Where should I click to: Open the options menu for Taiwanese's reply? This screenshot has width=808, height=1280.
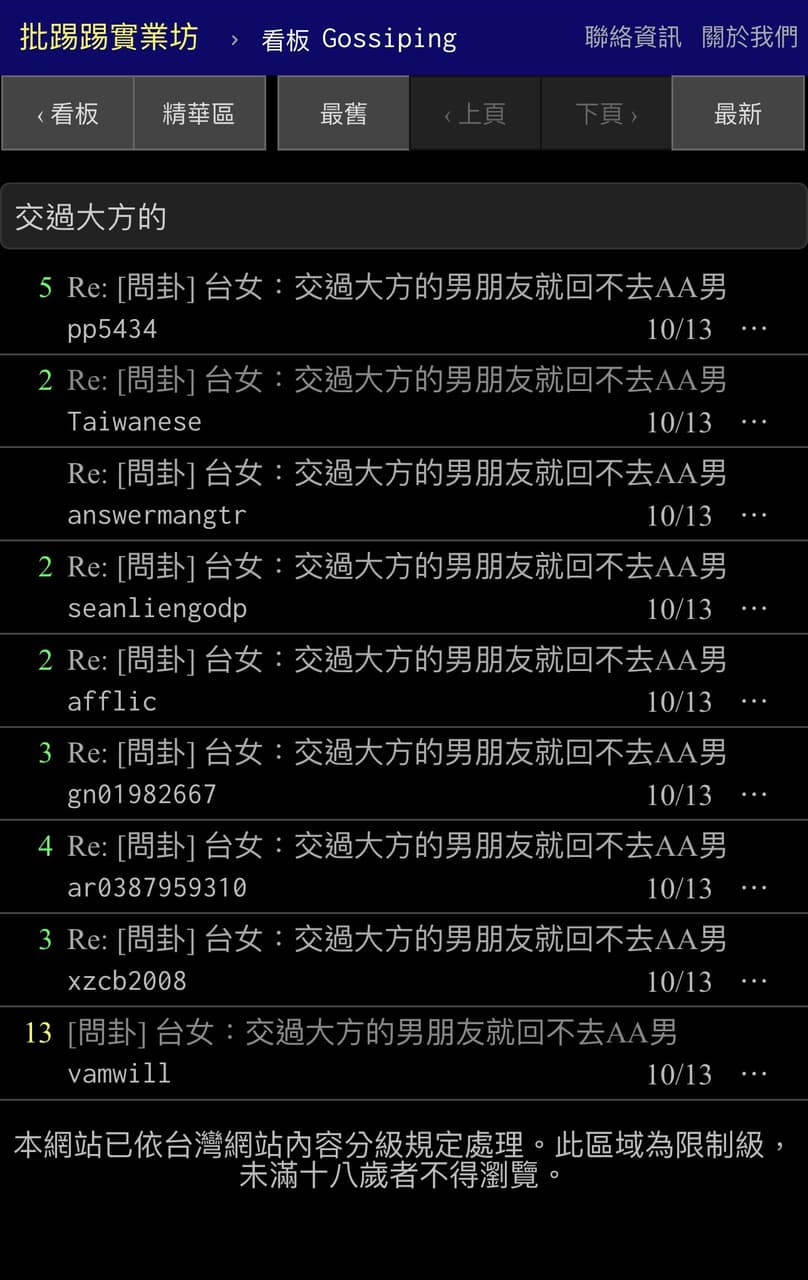(753, 423)
